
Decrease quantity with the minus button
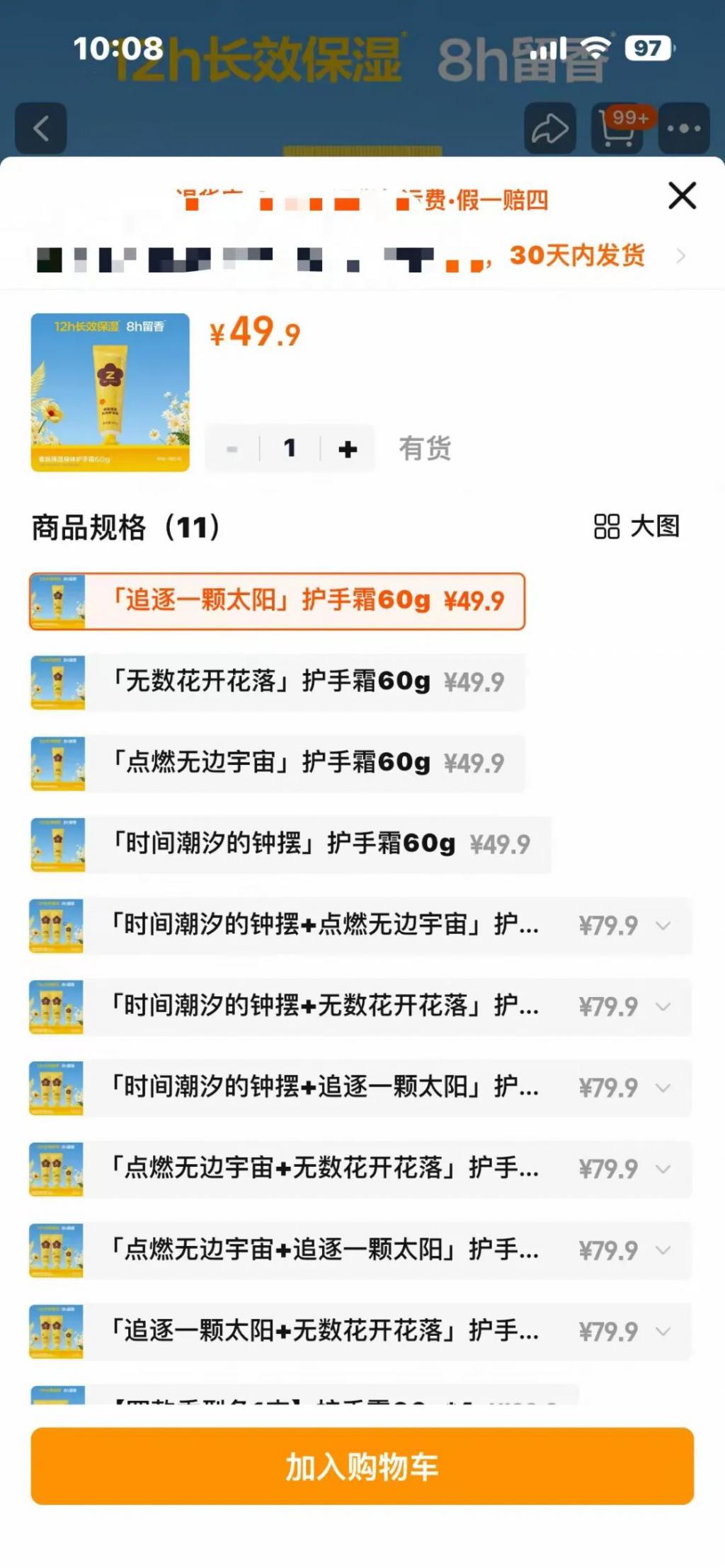click(x=232, y=449)
